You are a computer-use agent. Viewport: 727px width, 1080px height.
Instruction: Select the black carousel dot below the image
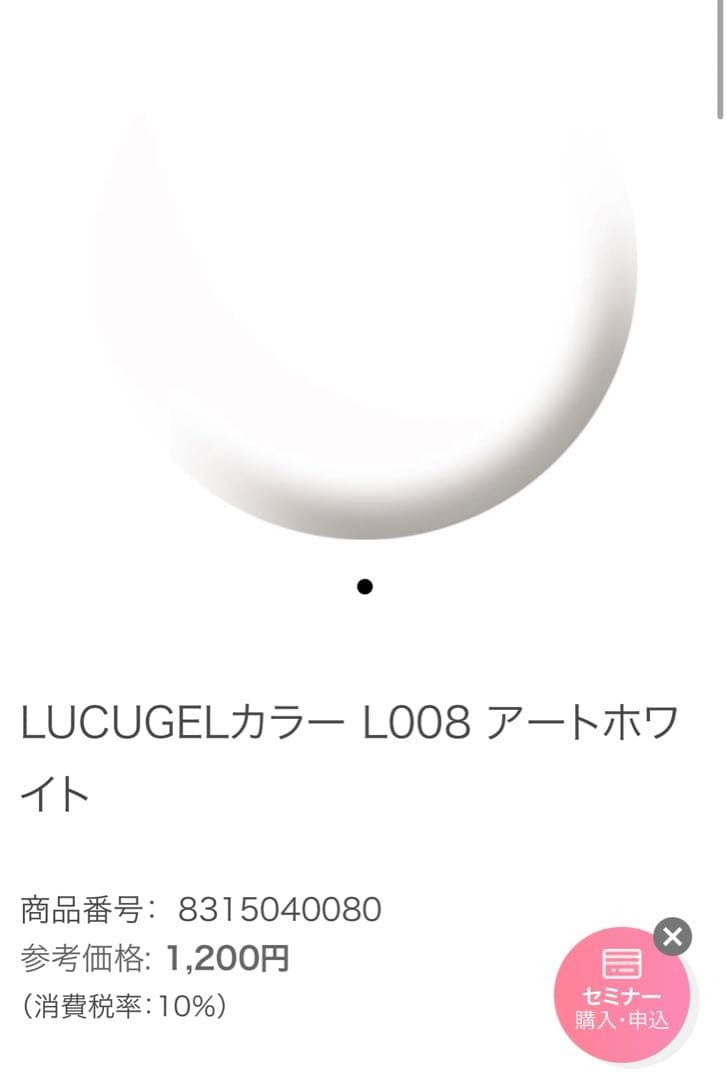(364, 586)
